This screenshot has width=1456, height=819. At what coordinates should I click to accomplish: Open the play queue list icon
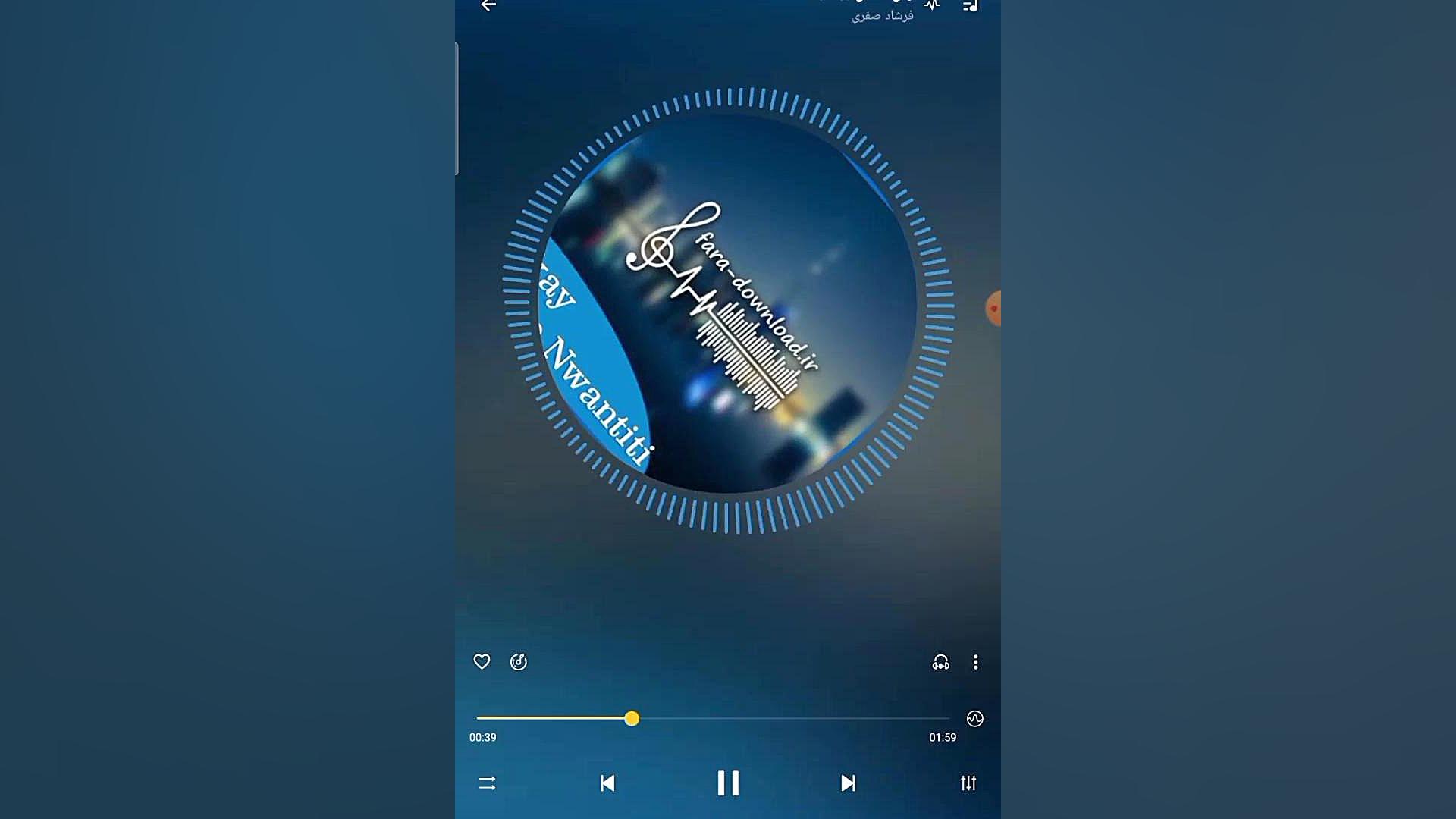coord(970,6)
